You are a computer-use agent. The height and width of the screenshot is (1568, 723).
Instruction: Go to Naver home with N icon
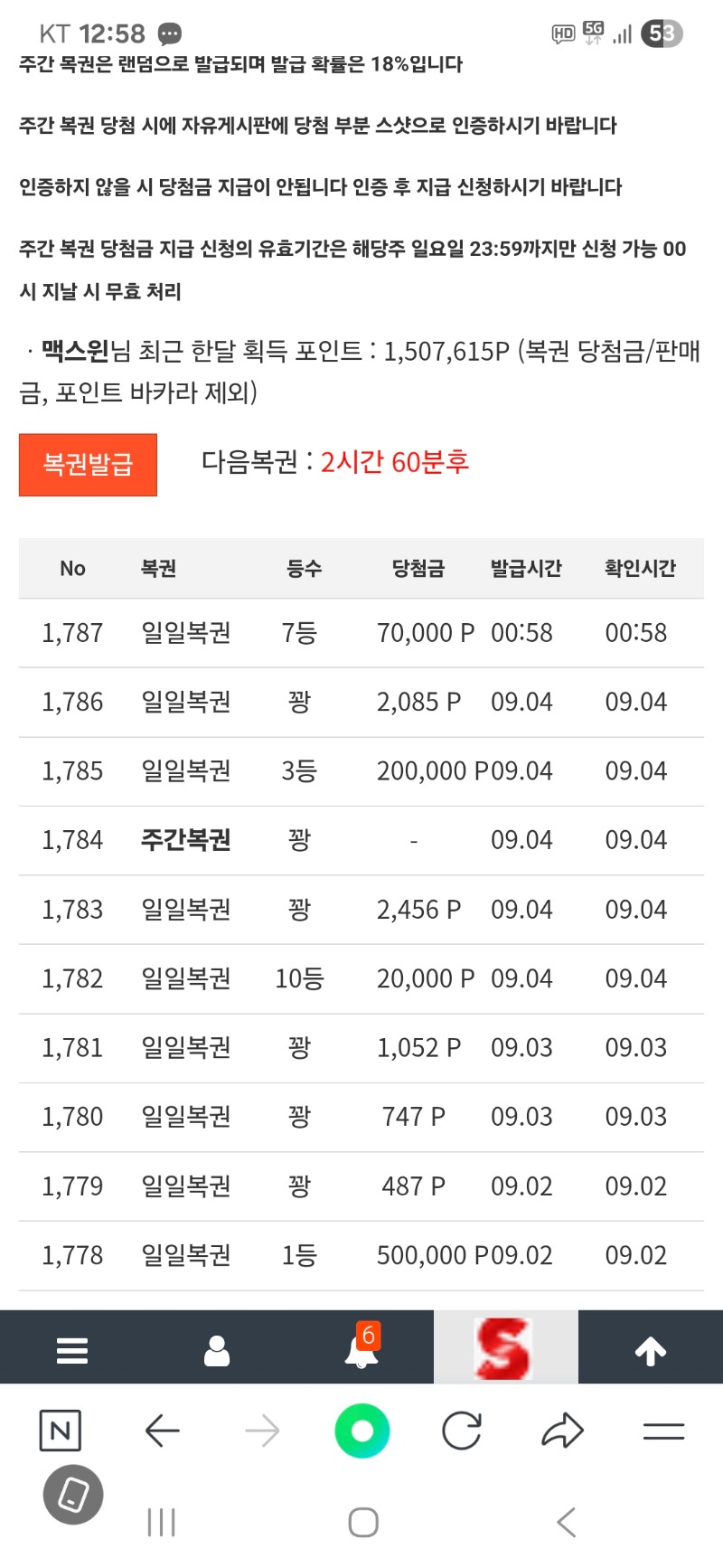(61, 1431)
